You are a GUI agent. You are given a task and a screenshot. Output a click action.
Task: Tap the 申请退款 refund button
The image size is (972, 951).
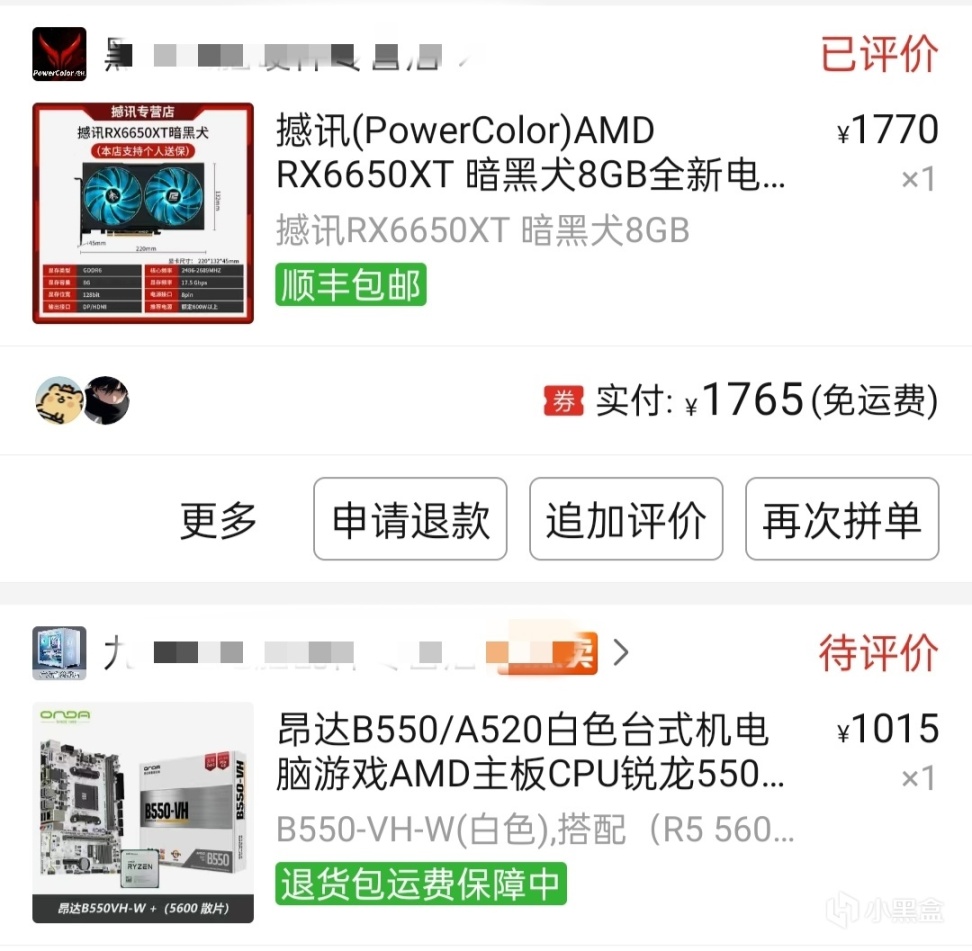pyautogui.click(x=410, y=520)
